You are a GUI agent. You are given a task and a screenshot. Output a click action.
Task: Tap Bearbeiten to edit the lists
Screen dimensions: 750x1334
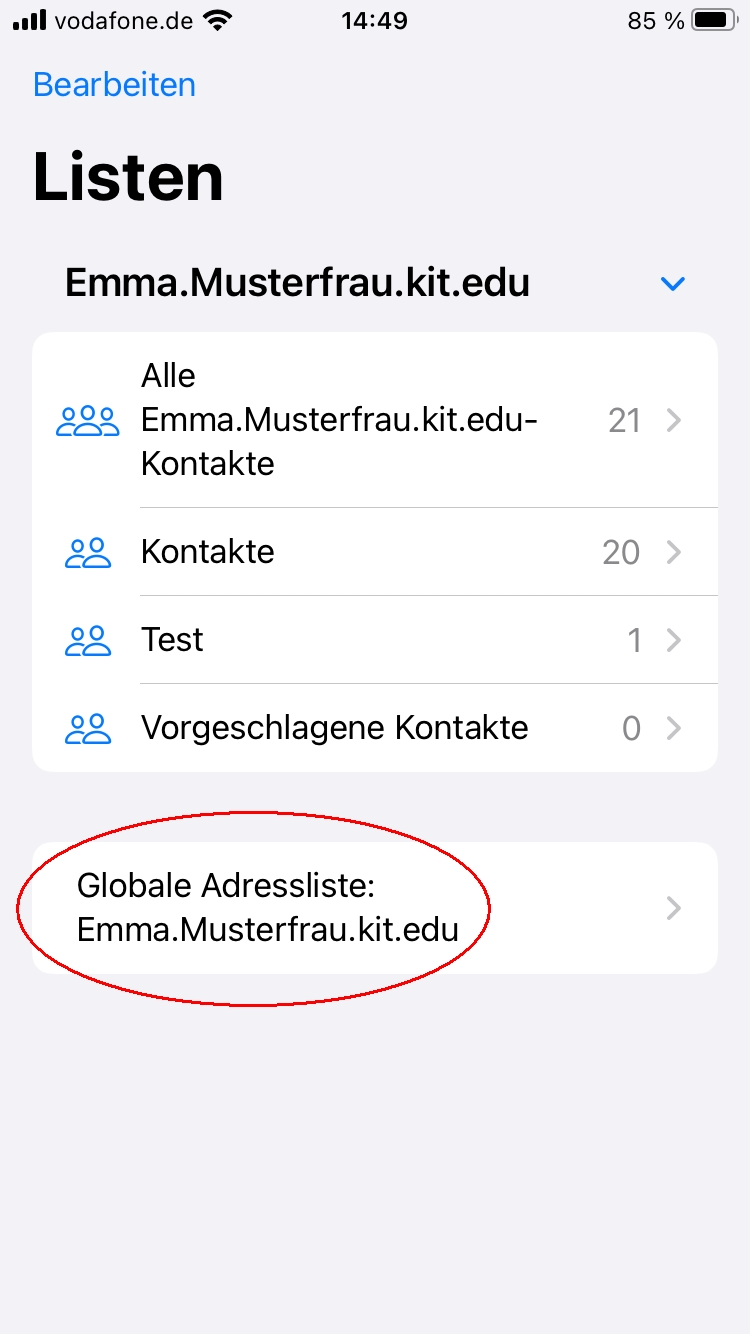coord(114,85)
